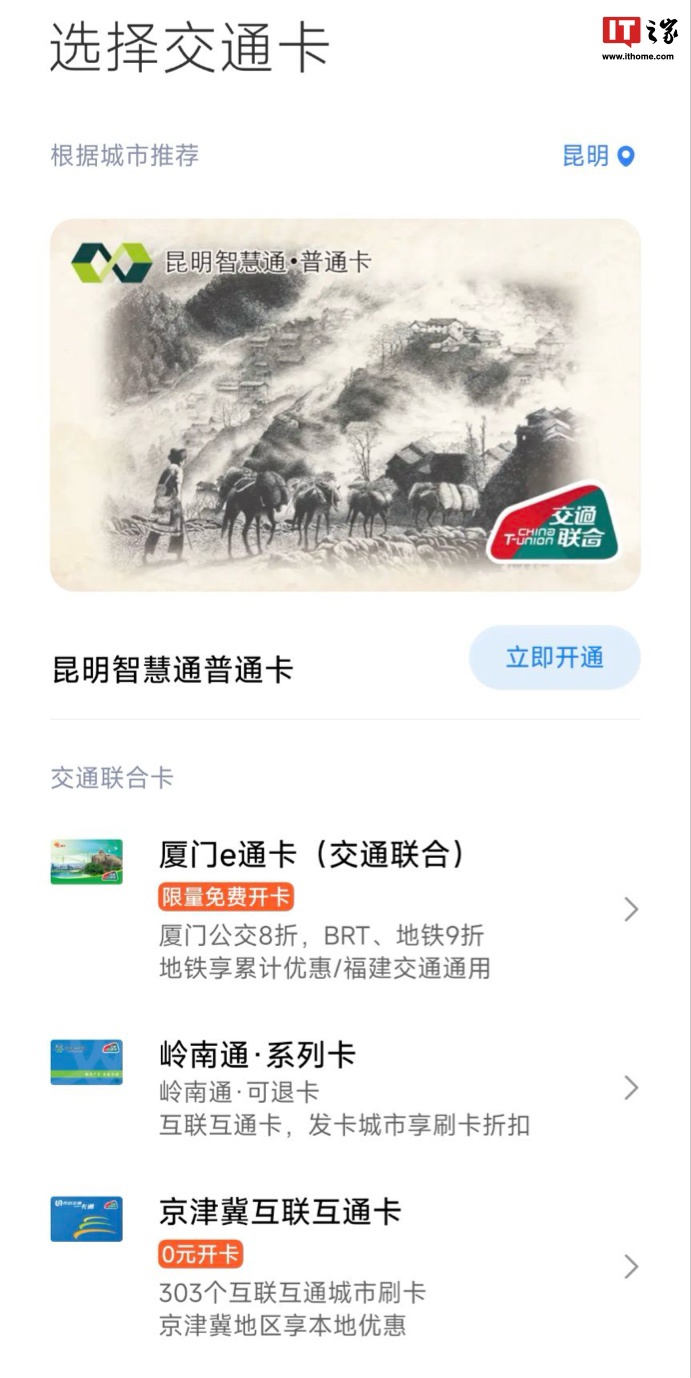Open the 昆明智慧通·普通卡 card preview
Screen dimensions: 691x1378
click(345, 404)
